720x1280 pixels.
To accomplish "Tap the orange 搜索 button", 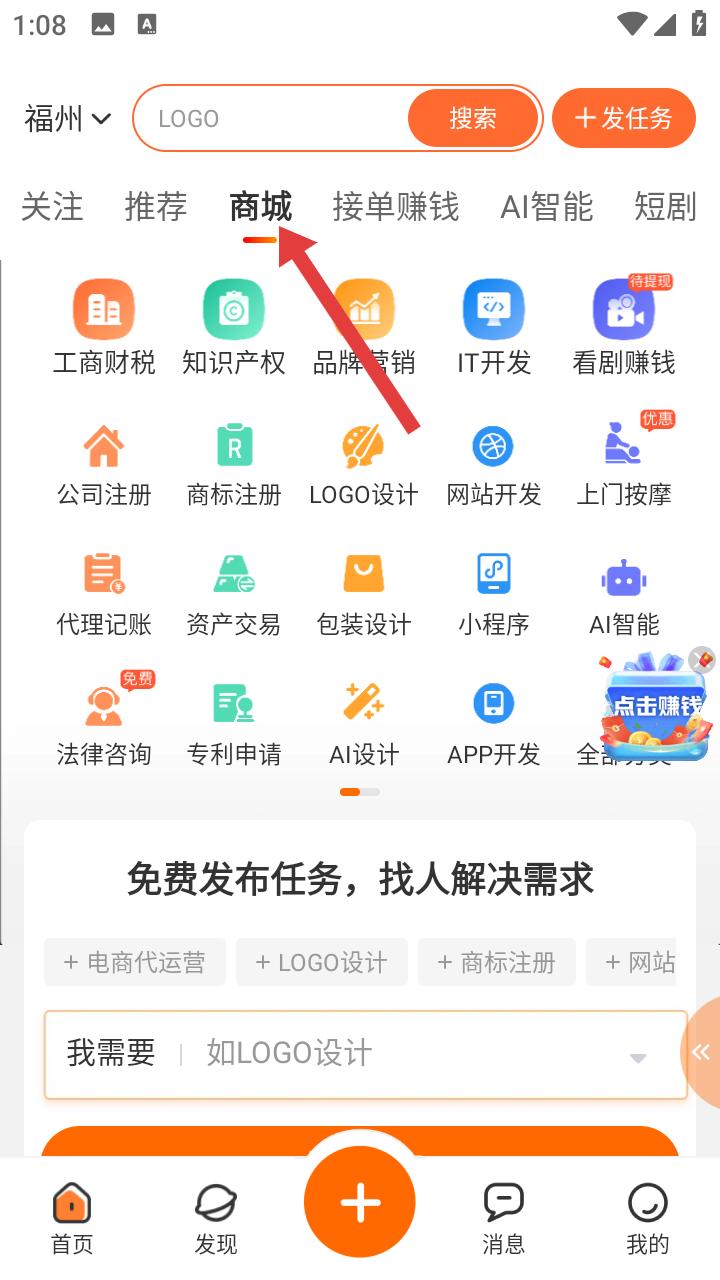I will pos(473,119).
